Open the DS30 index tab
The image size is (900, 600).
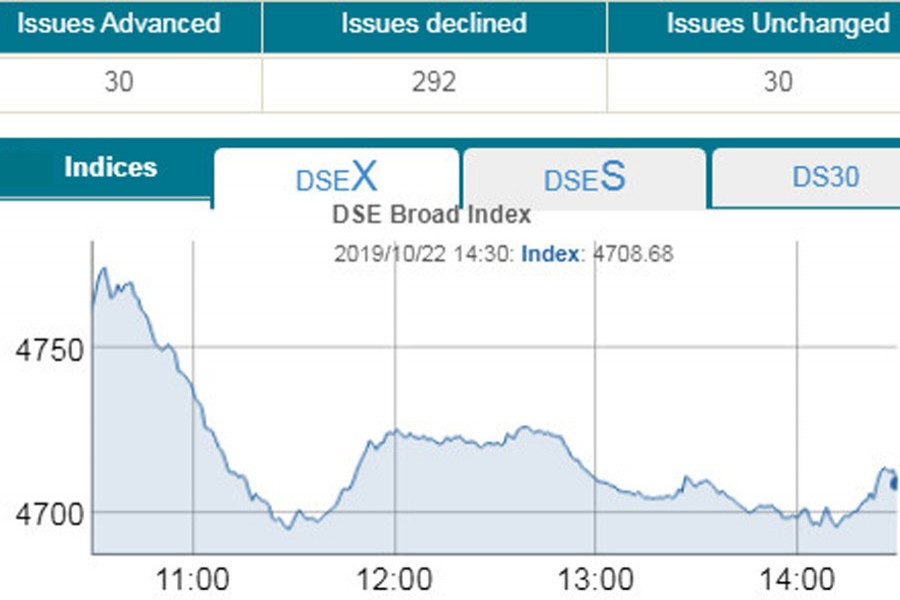tap(825, 177)
